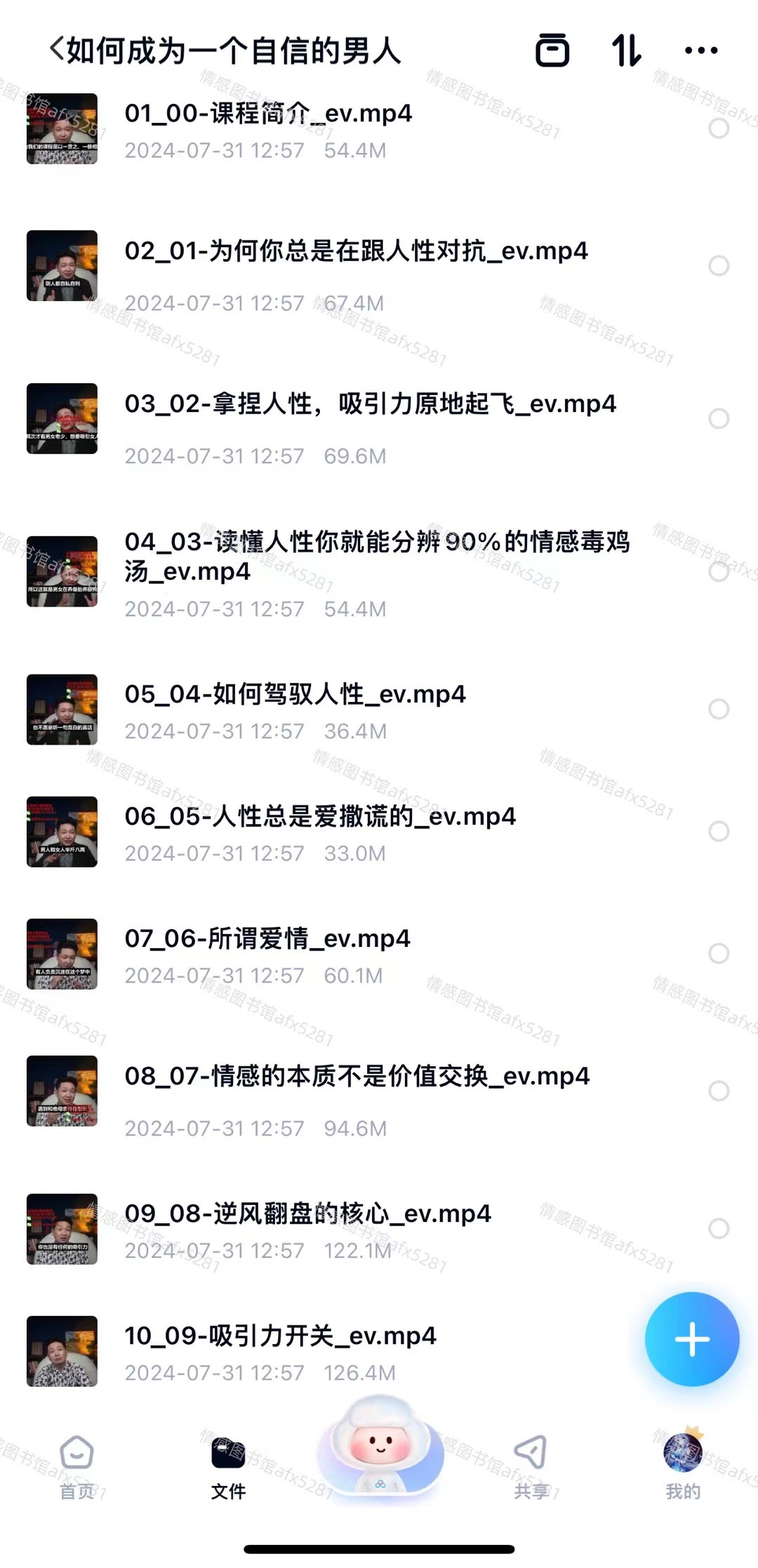
Task: Open the transfer list box icon
Action: click(x=552, y=50)
